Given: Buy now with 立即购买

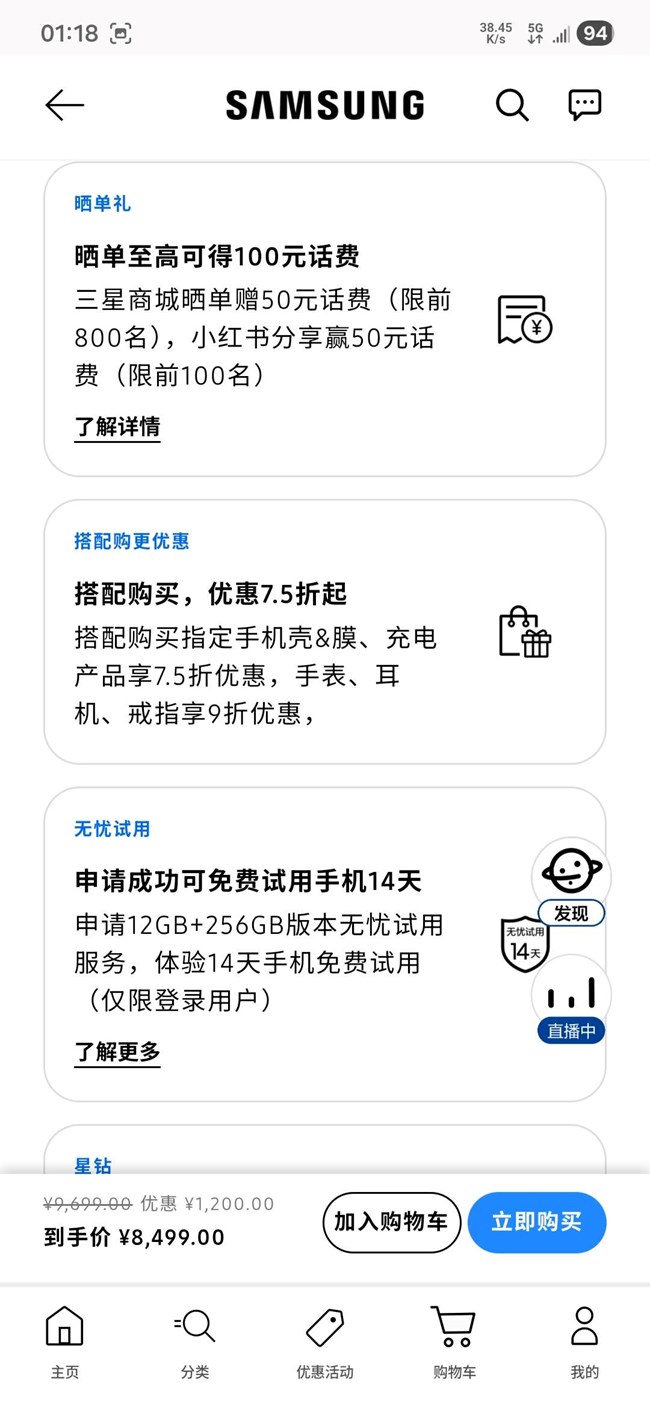Looking at the screenshot, I should pos(537,1222).
